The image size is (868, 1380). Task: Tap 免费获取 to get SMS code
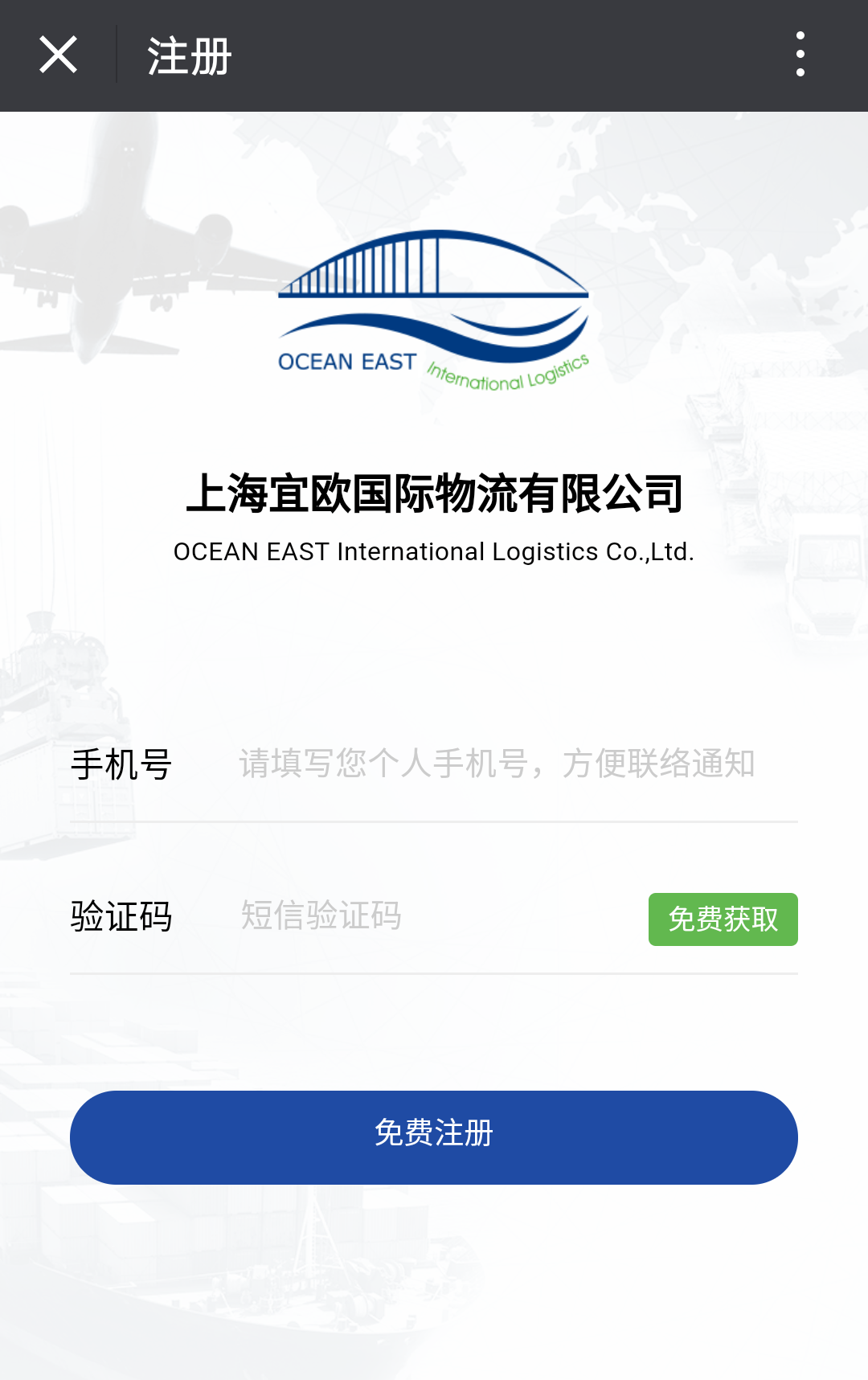pos(723,919)
